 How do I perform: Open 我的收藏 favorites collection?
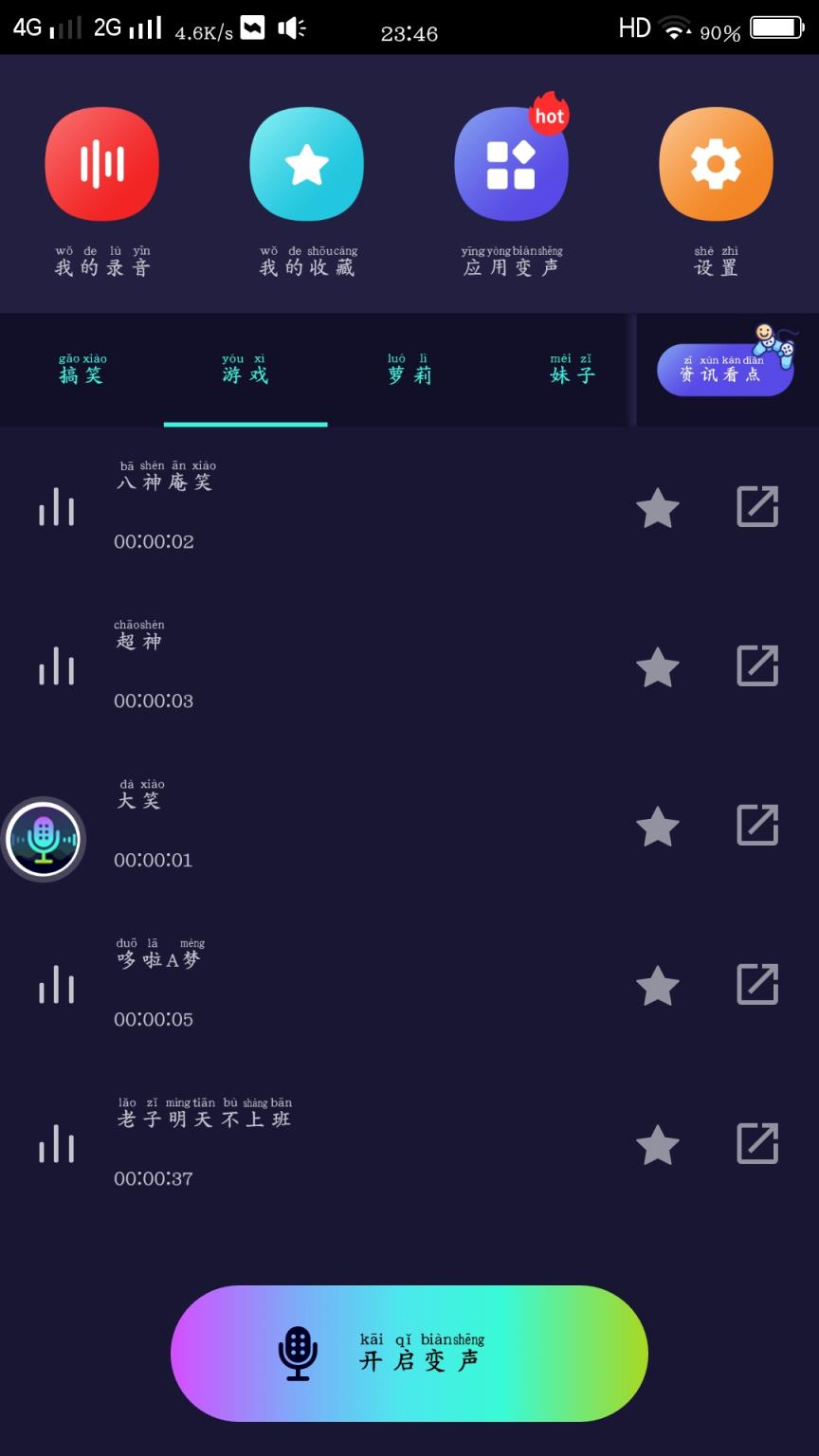point(307,163)
